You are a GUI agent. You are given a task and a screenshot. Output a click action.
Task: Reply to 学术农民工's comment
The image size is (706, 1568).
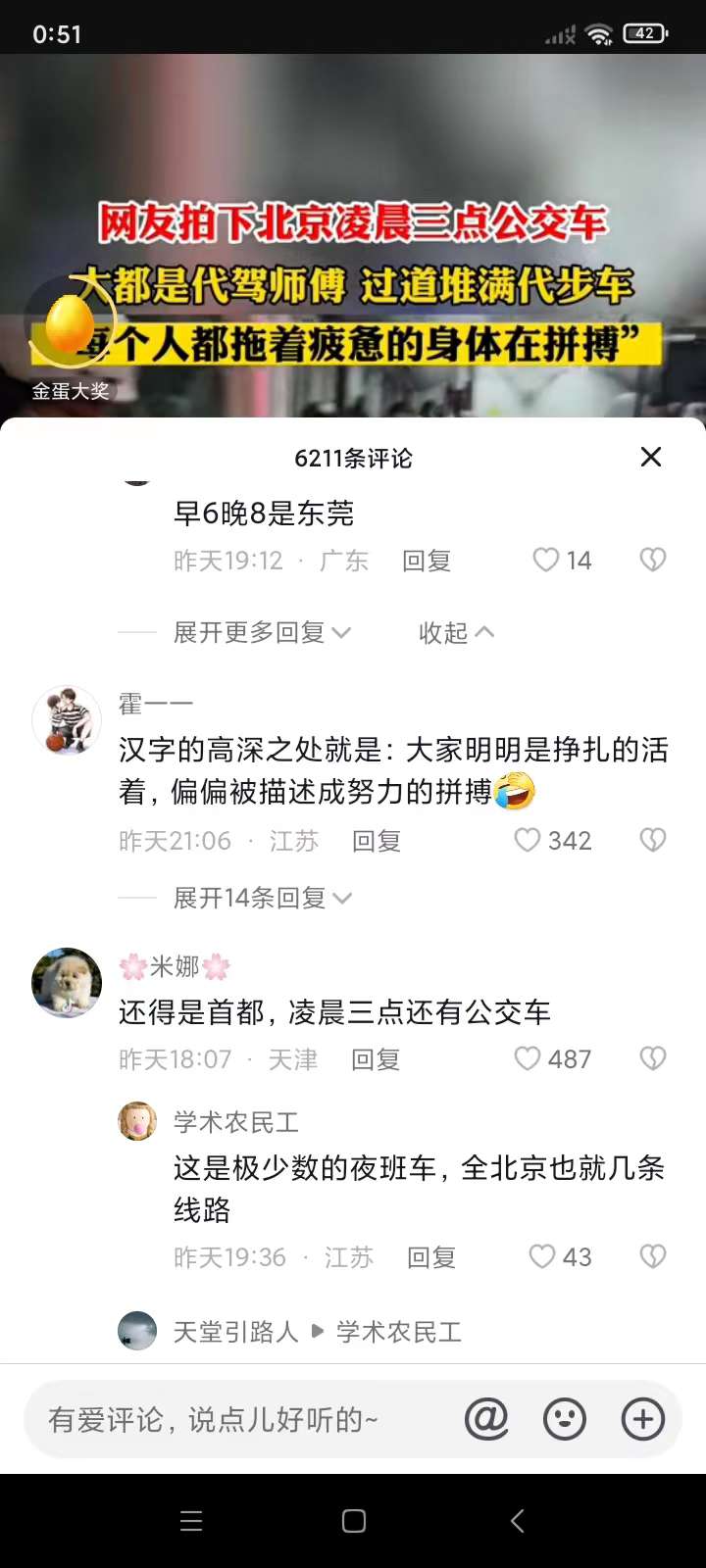click(431, 1257)
